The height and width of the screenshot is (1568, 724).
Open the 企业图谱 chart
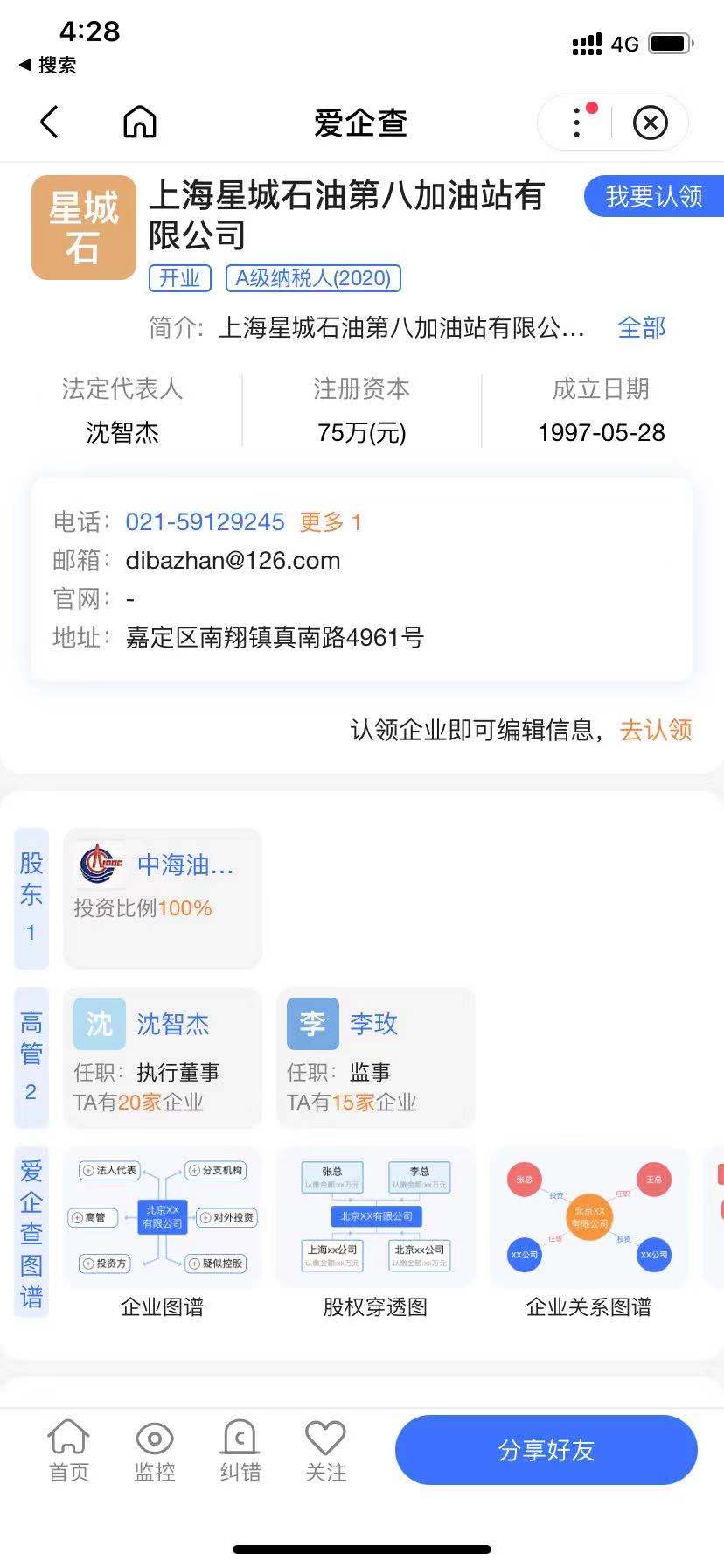(x=163, y=1234)
